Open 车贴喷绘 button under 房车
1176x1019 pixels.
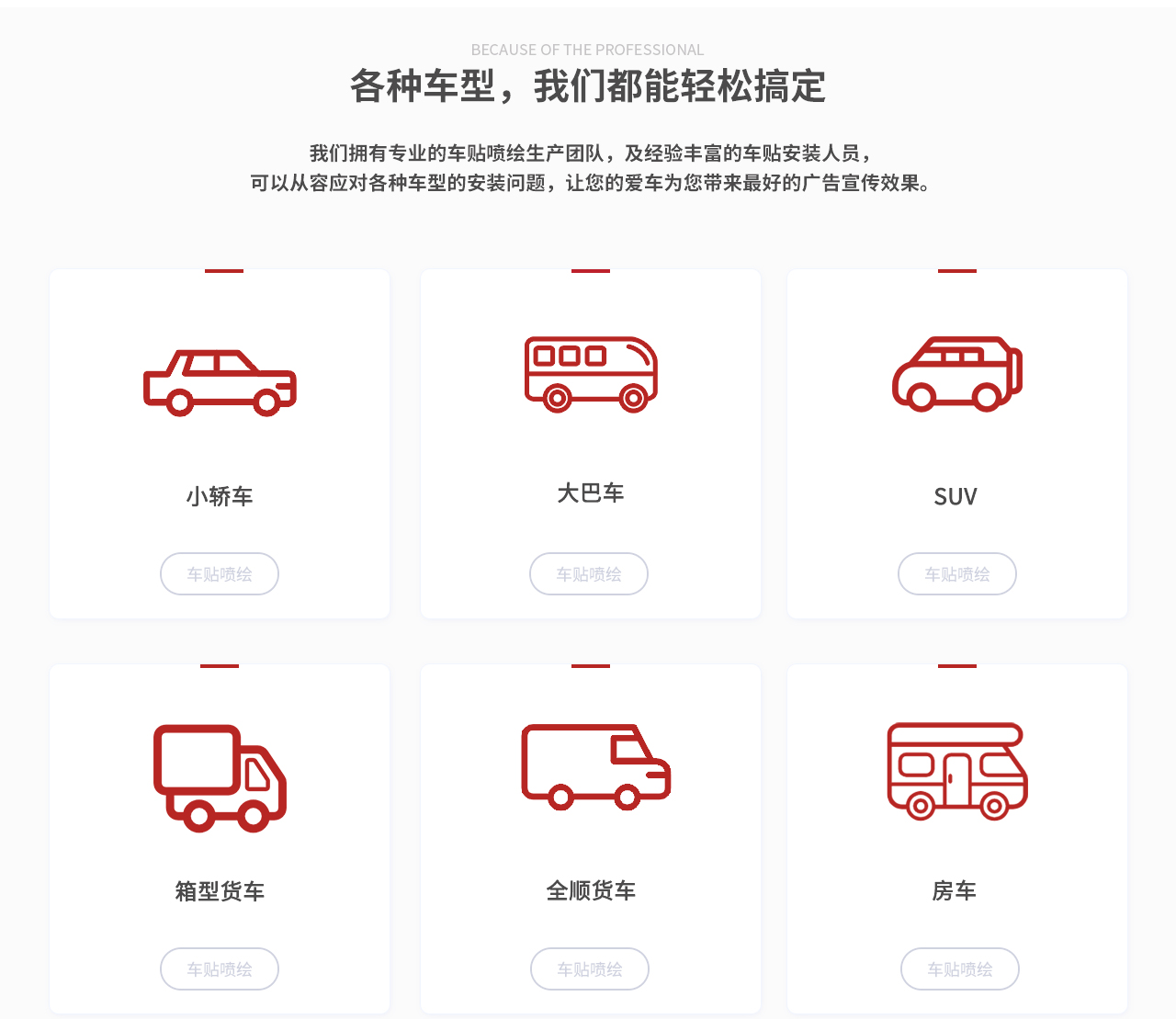click(960, 969)
